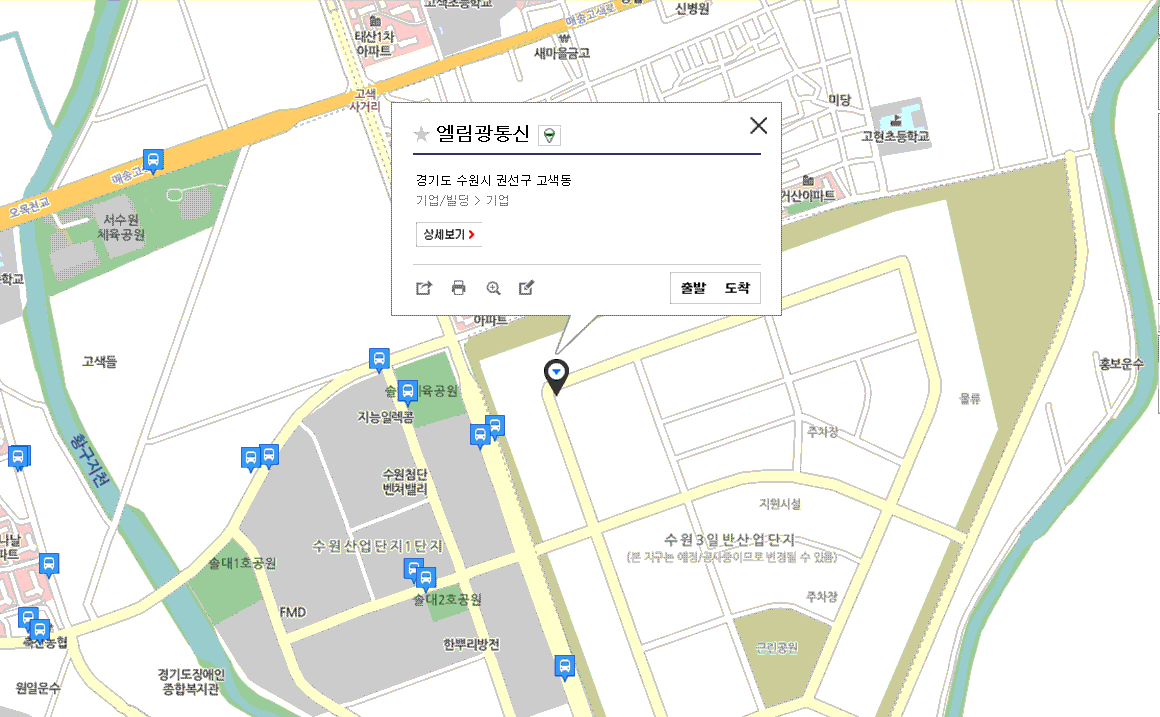Edit or report place info with the pencil icon

pyautogui.click(x=527, y=288)
